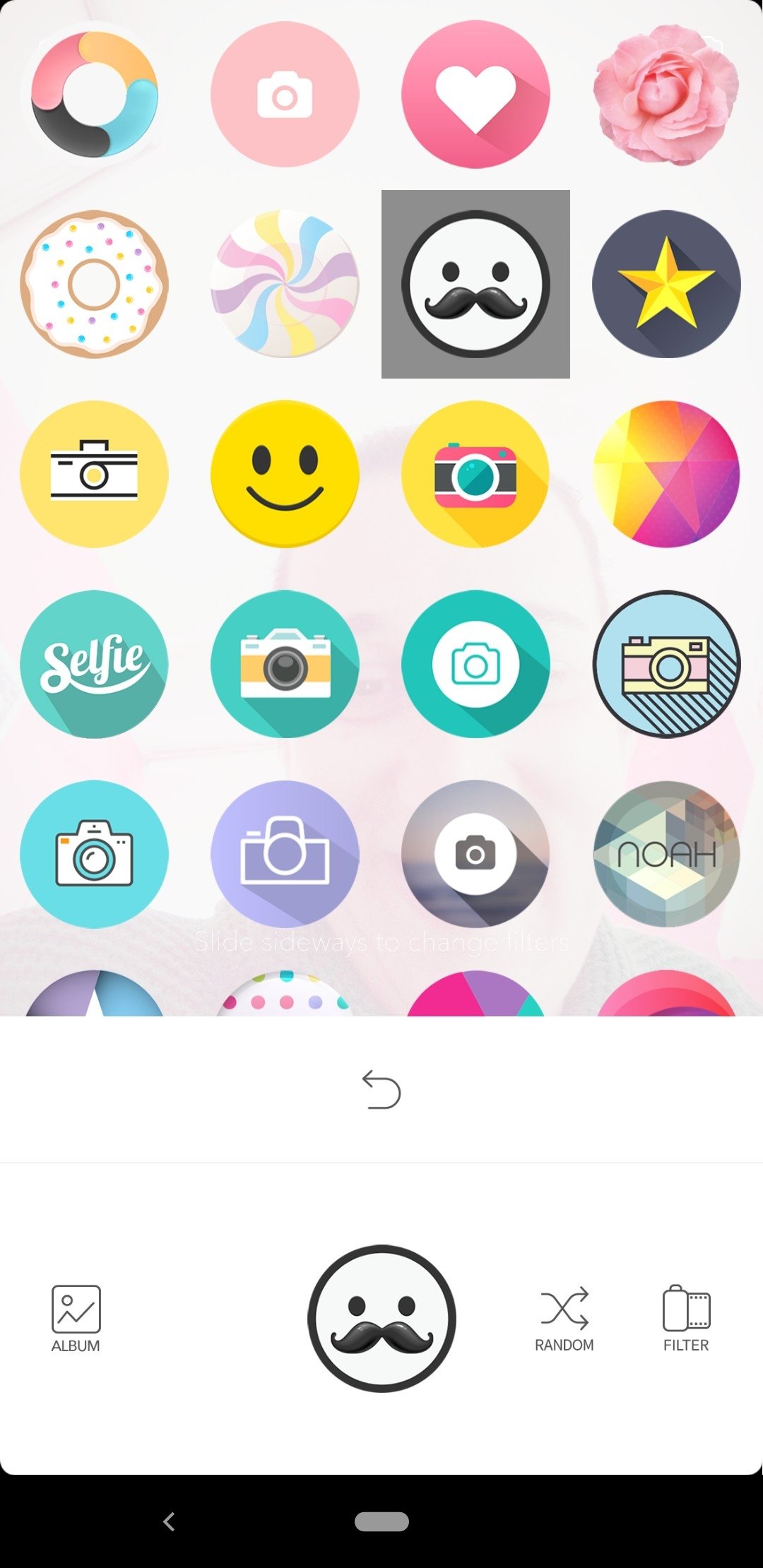Take a photo with mustache shutter button
Screen dimensions: 763x1568
(381, 1319)
